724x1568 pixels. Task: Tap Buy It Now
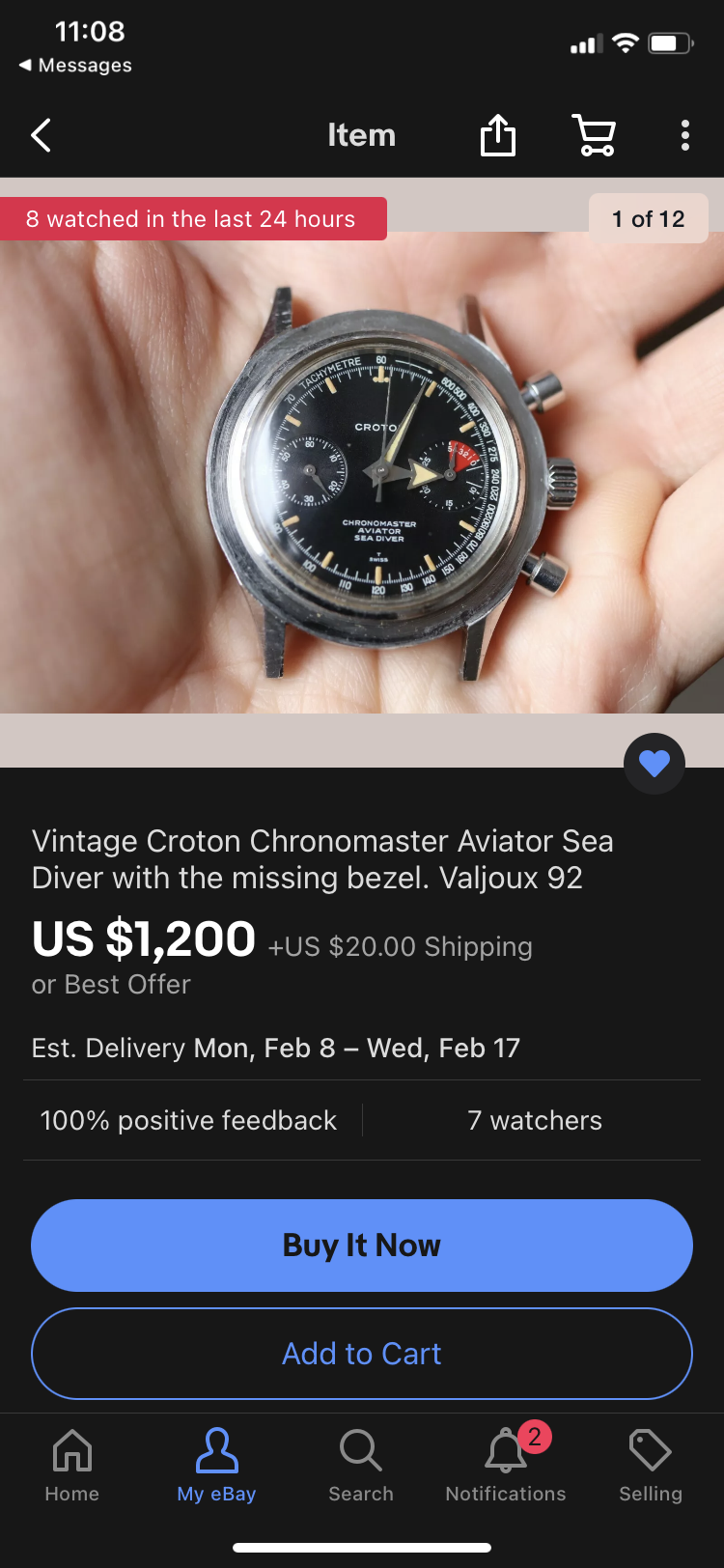pos(362,1246)
